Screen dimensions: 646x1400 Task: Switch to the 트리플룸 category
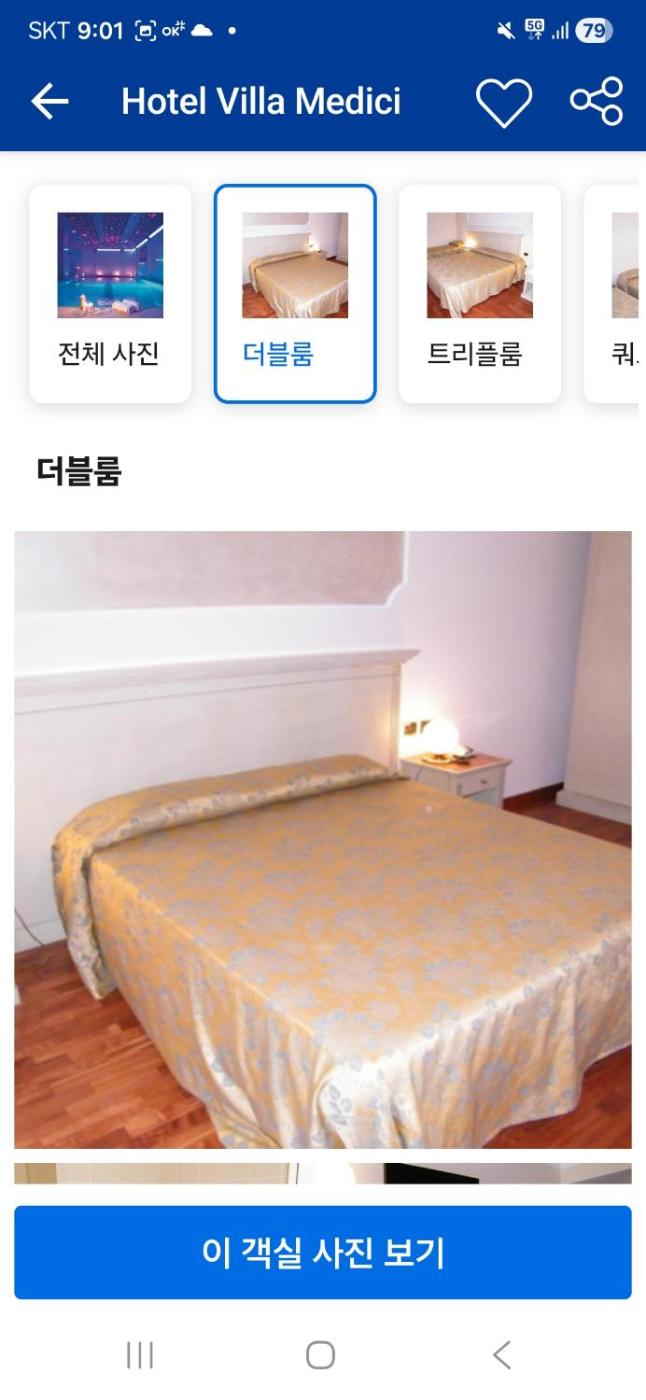click(479, 294)
